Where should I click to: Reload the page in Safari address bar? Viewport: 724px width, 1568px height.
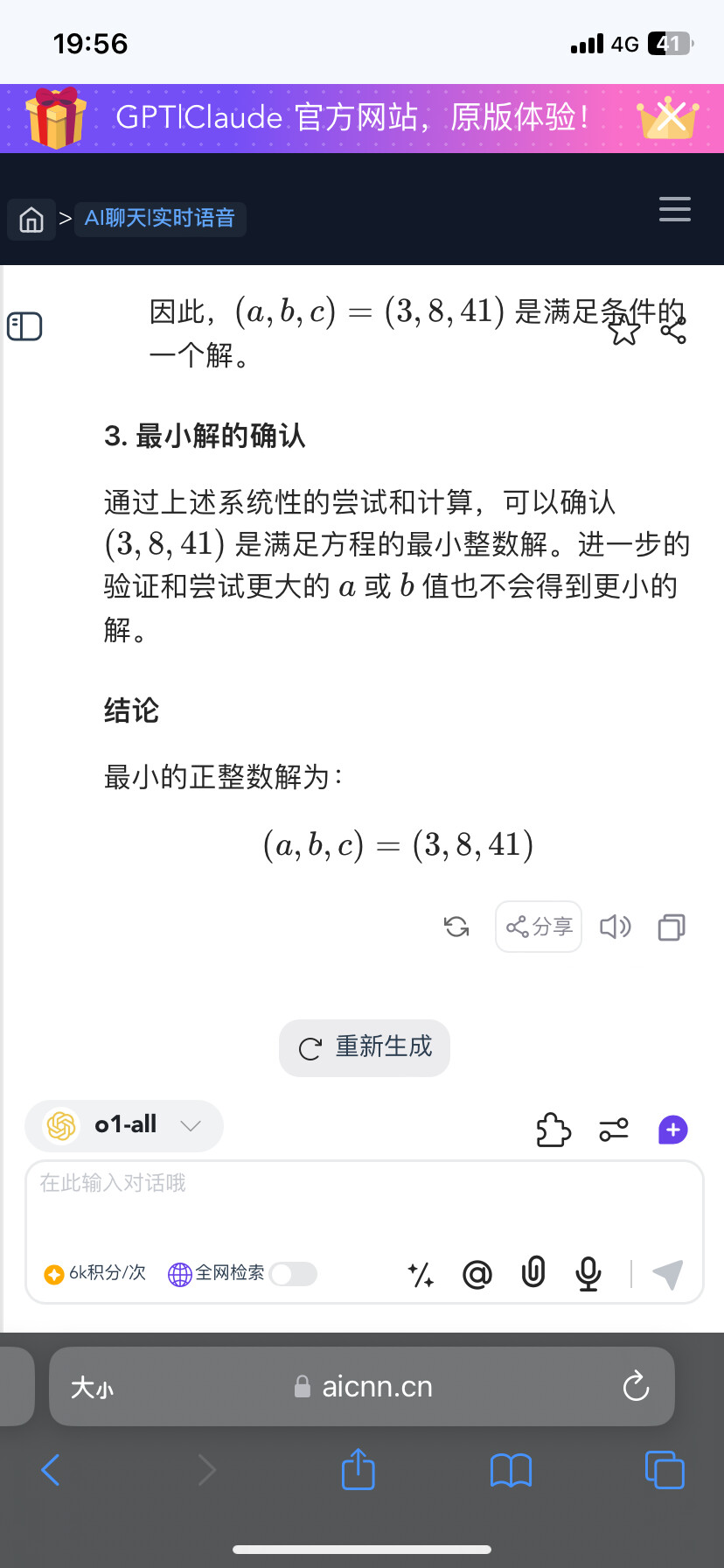pos(636,1386)
